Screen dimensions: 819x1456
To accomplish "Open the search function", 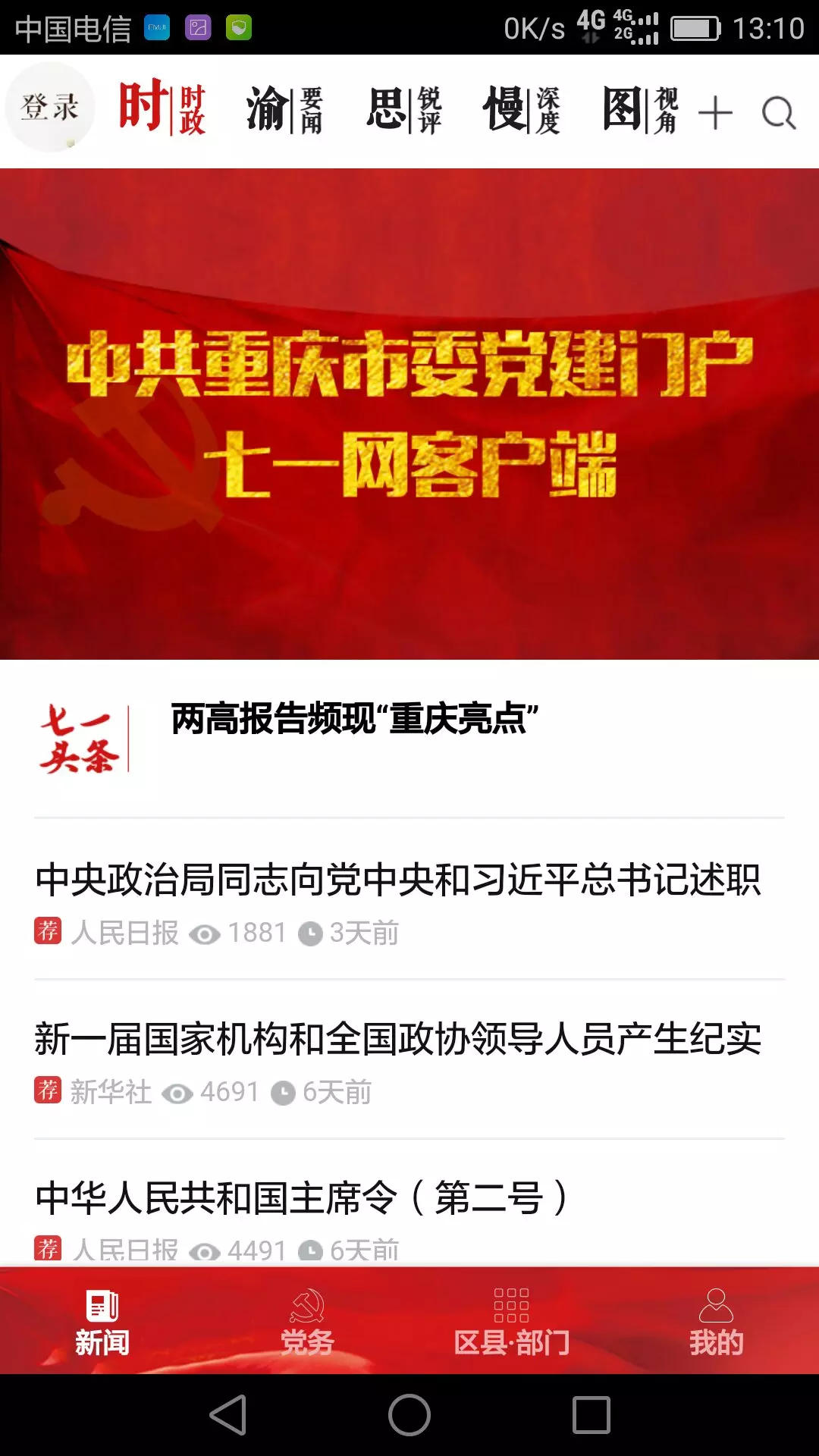I will coord(777,111).
